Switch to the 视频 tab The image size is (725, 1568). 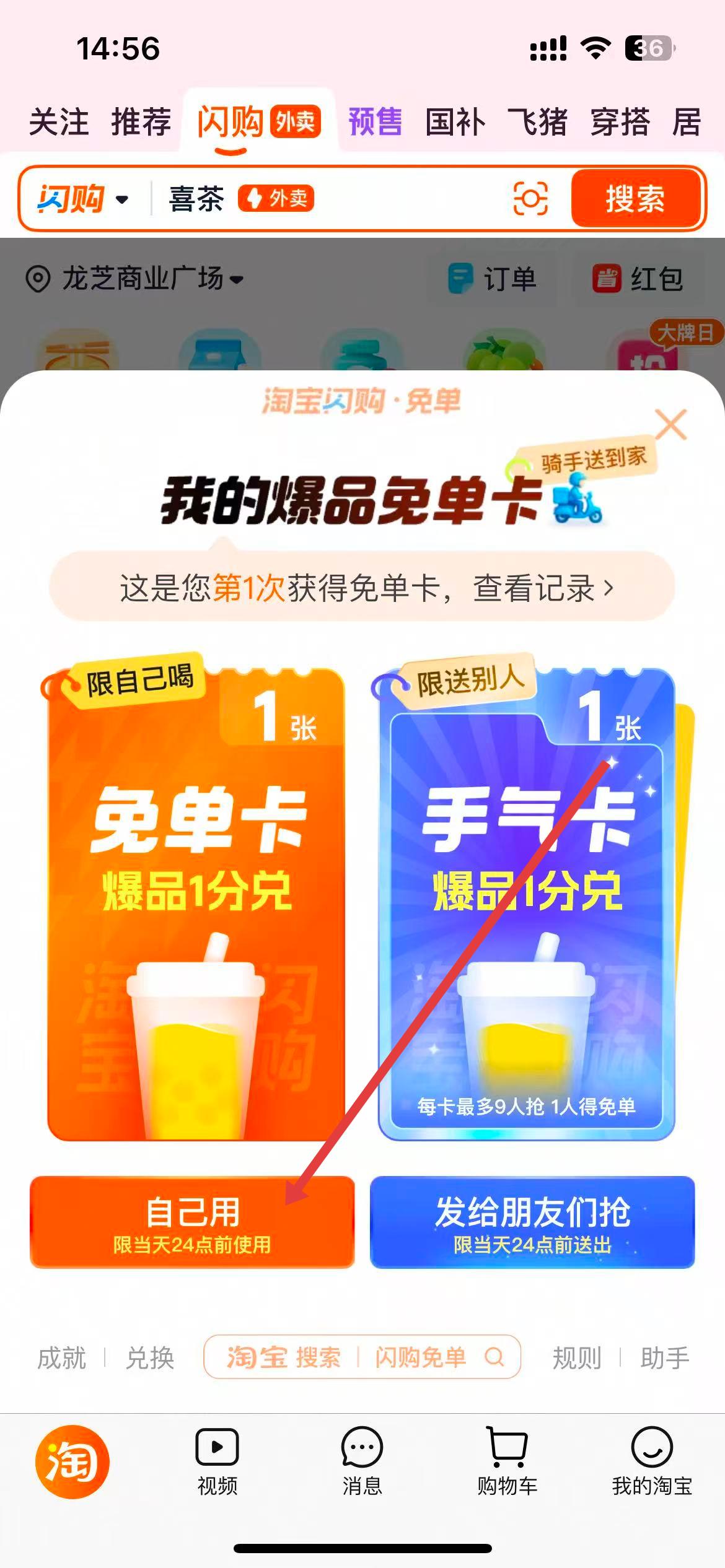(217, 1461)
